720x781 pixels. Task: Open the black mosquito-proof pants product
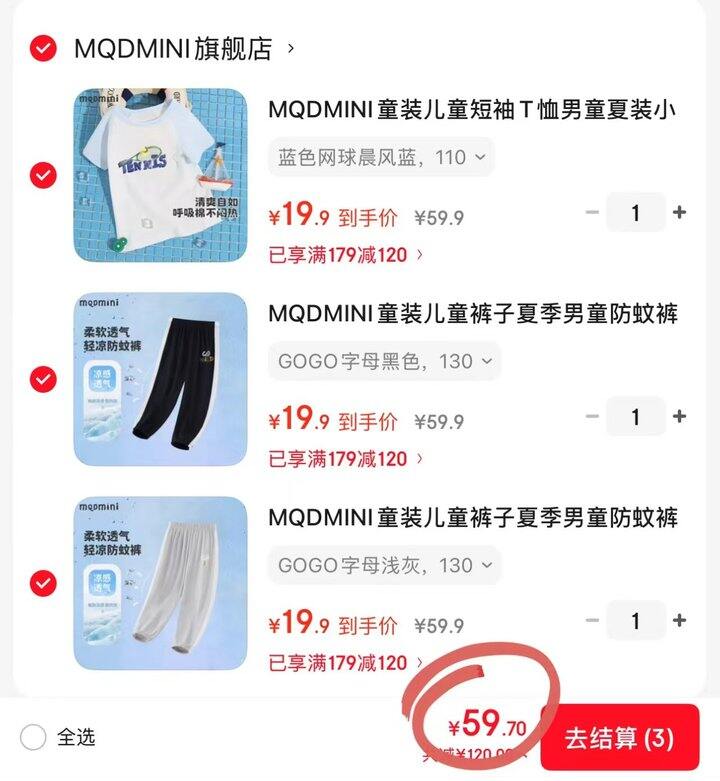pos(160,380)
